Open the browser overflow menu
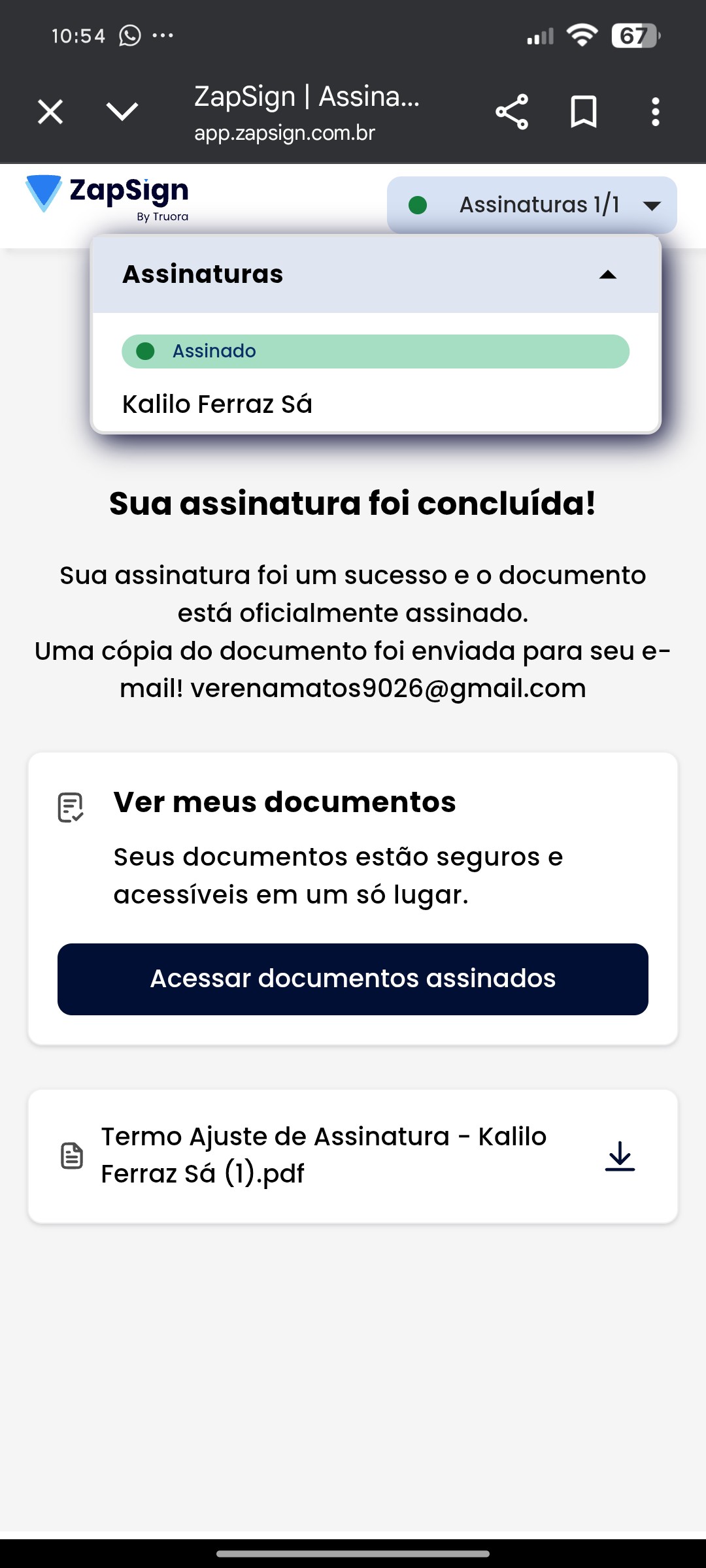 tap(655, 112)
